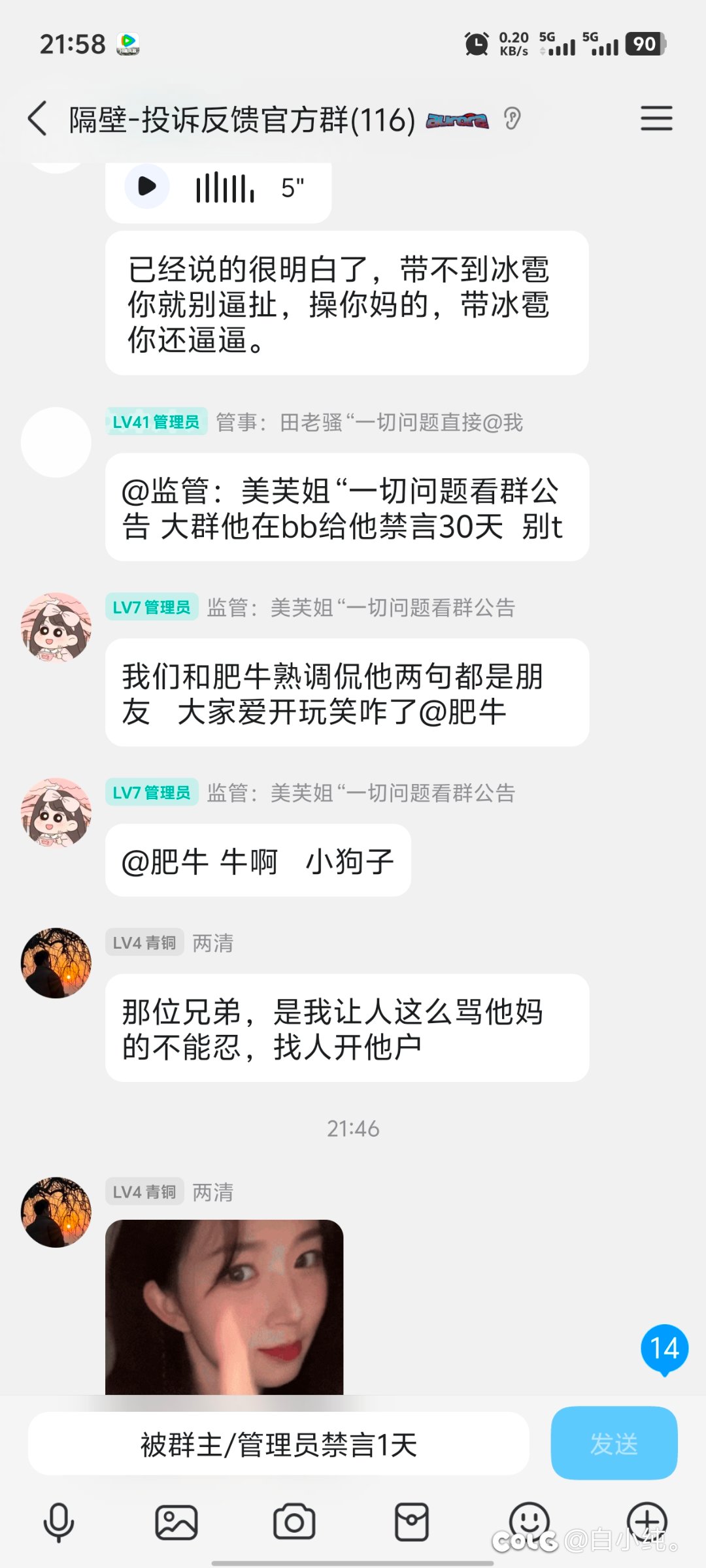
Task: Tap the 发送 send button
Action: click(614, 1443)
